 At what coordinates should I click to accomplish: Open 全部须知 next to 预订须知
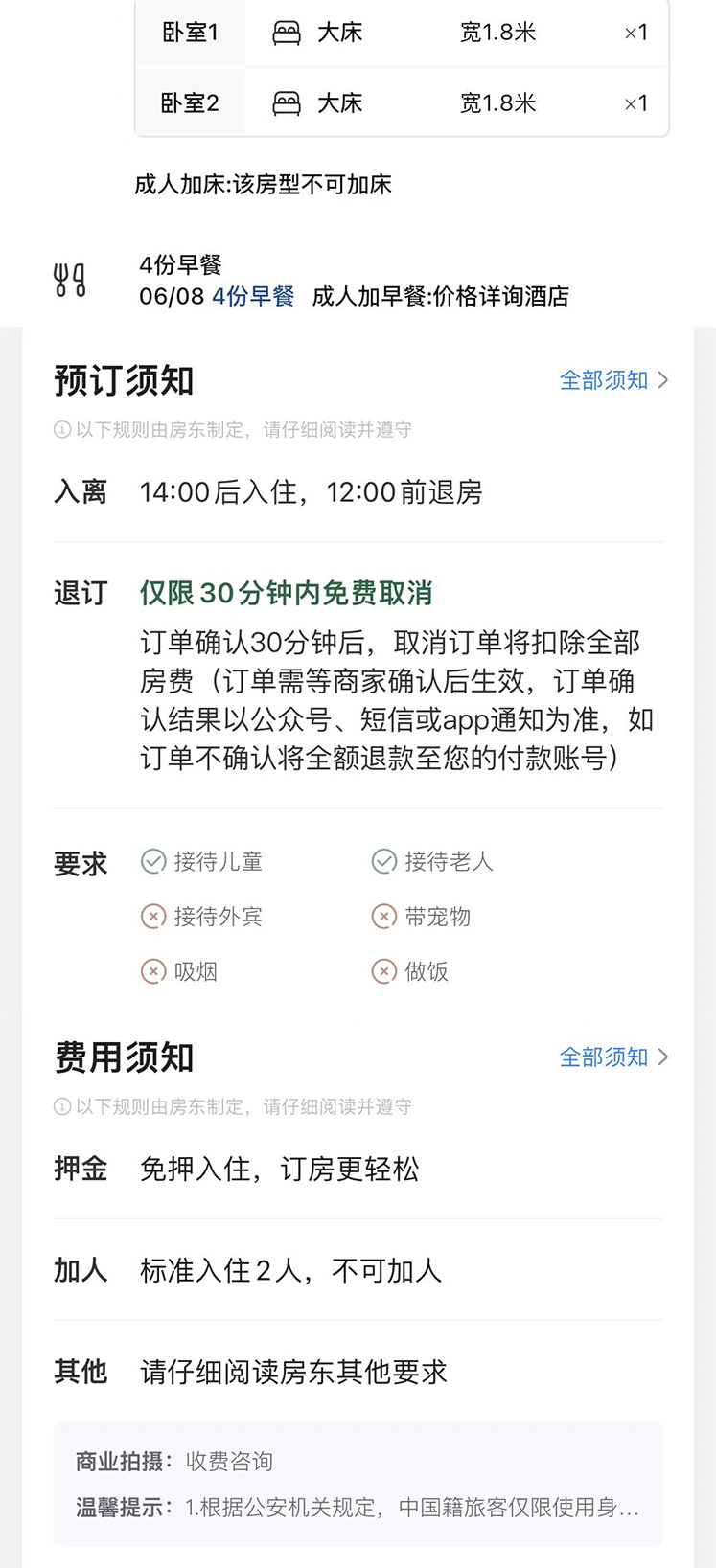(613, 380)
